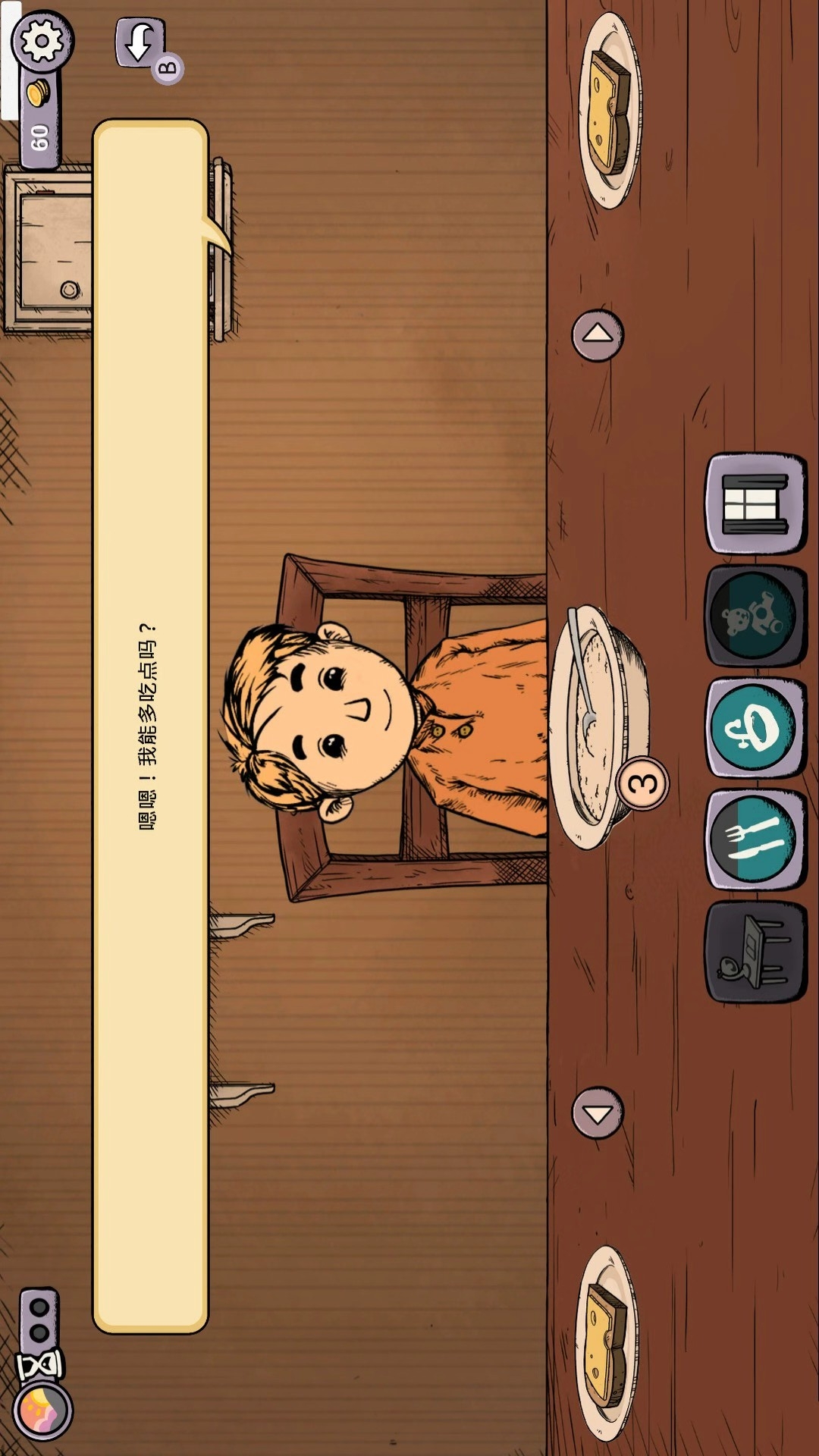Select the teddy bear play icon
819x1456 pixels.
pyautogui.click(x=755, y=616)
